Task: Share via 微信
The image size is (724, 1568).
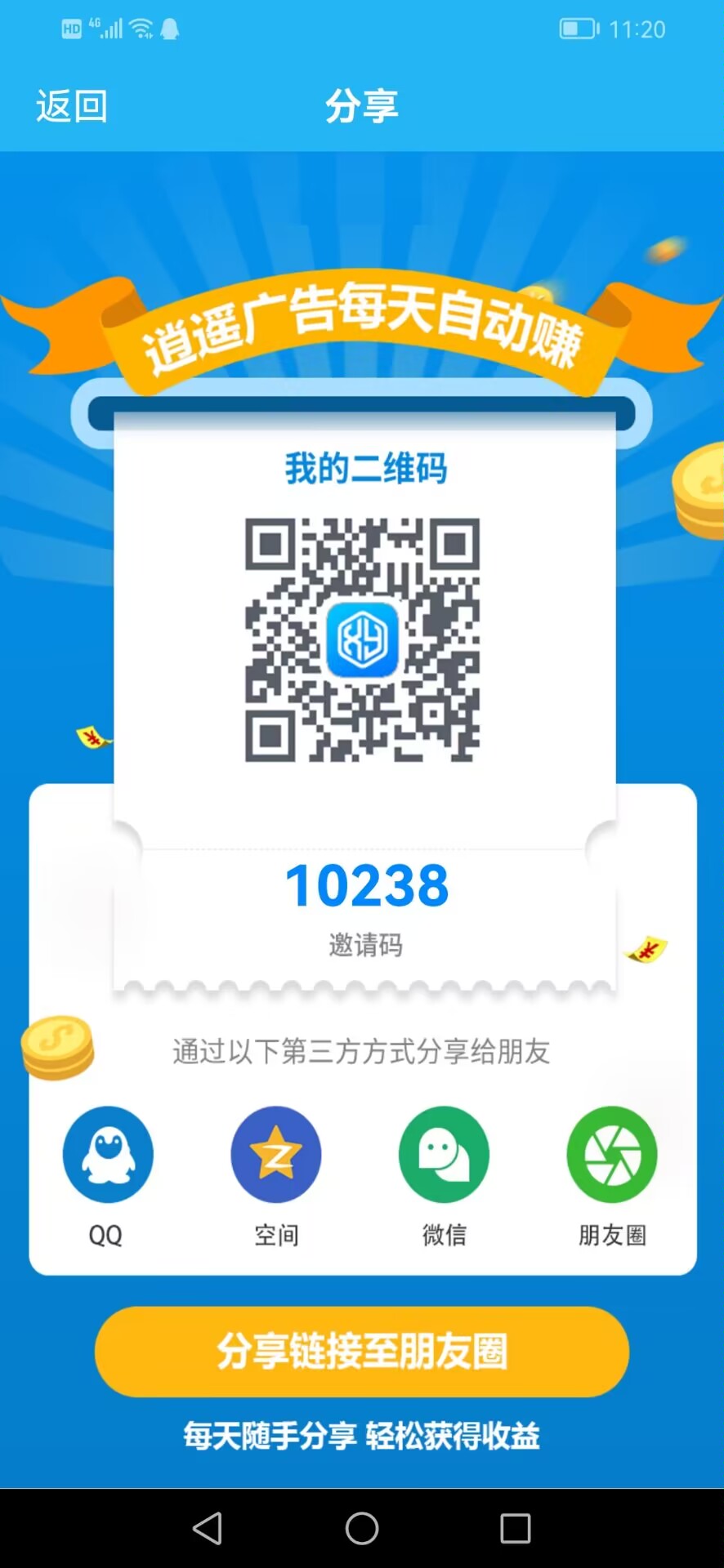Action: tap(444, 1154)
